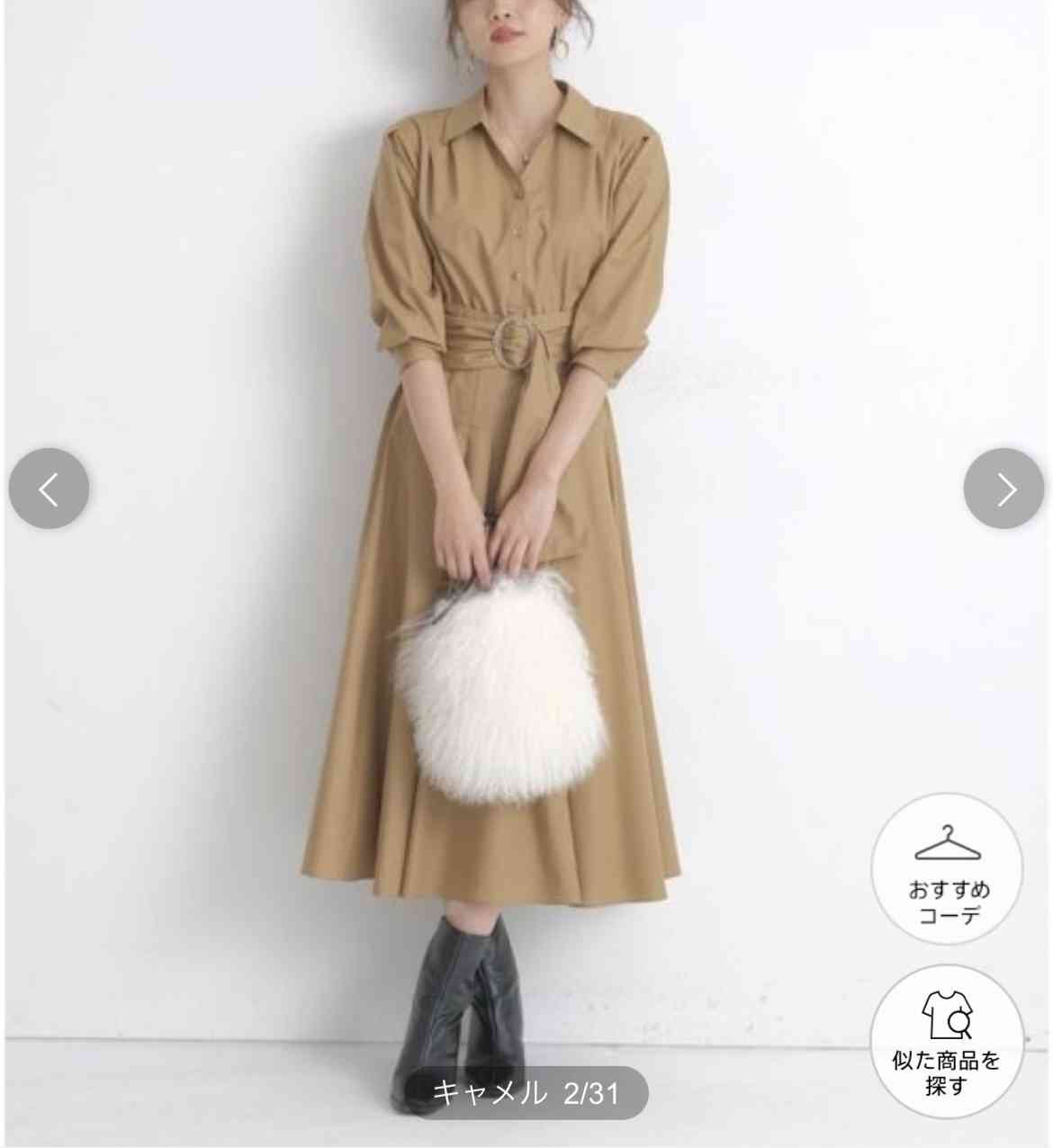Screen dimensions: 1053x1148
Task: Tap 似た商品を探す to find similar items
Action: coord(947,1040)
